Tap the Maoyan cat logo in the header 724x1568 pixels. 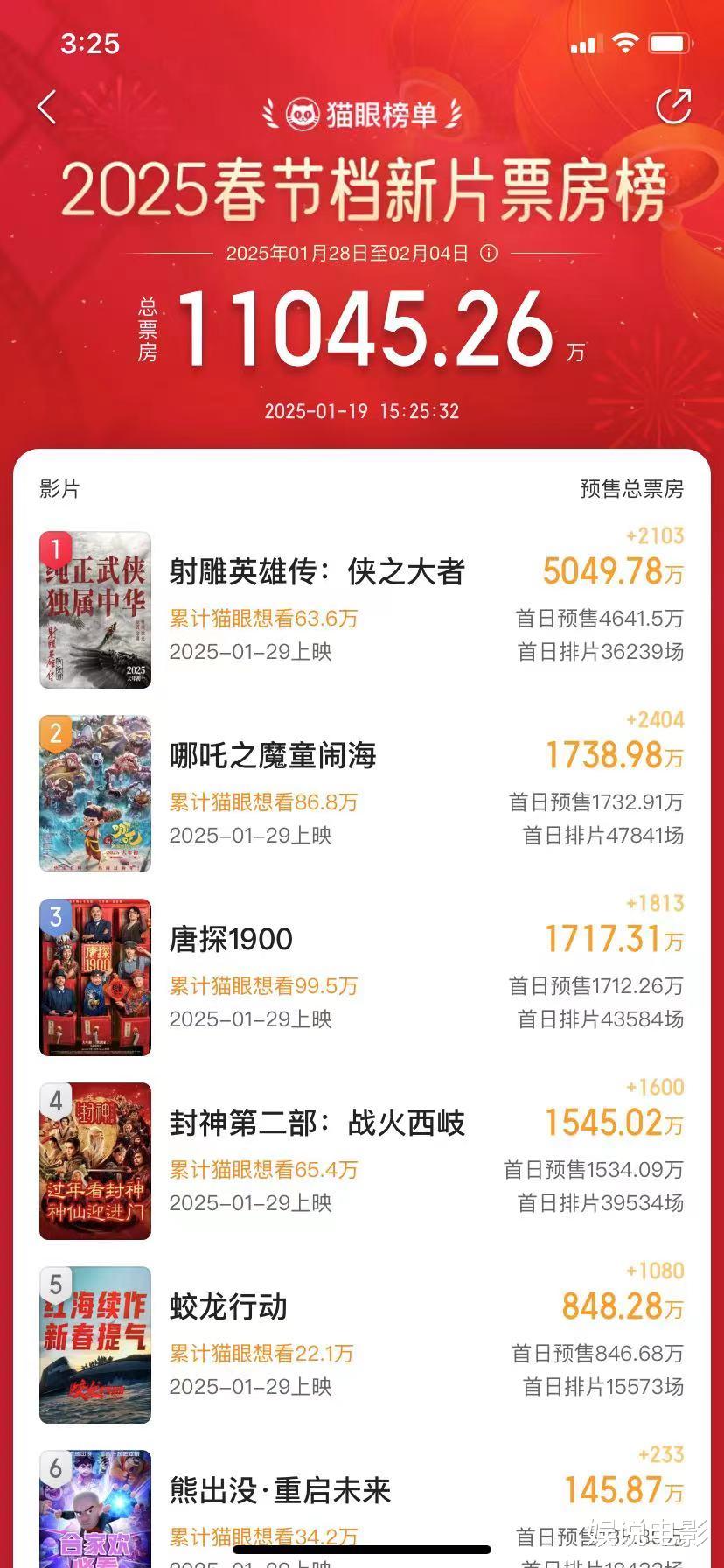(302, 112)
